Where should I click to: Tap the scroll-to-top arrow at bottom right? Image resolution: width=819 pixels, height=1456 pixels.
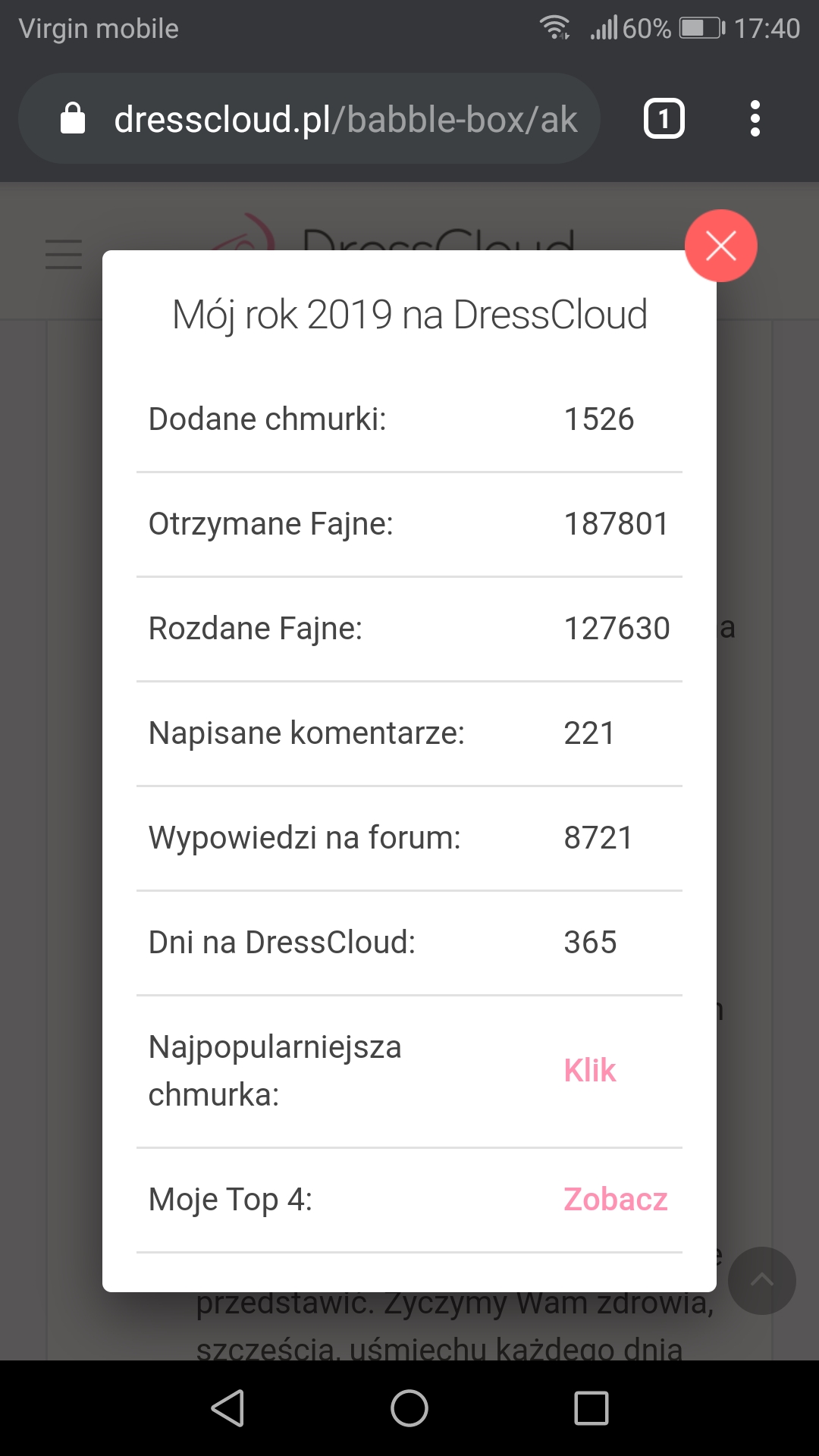762,1280
